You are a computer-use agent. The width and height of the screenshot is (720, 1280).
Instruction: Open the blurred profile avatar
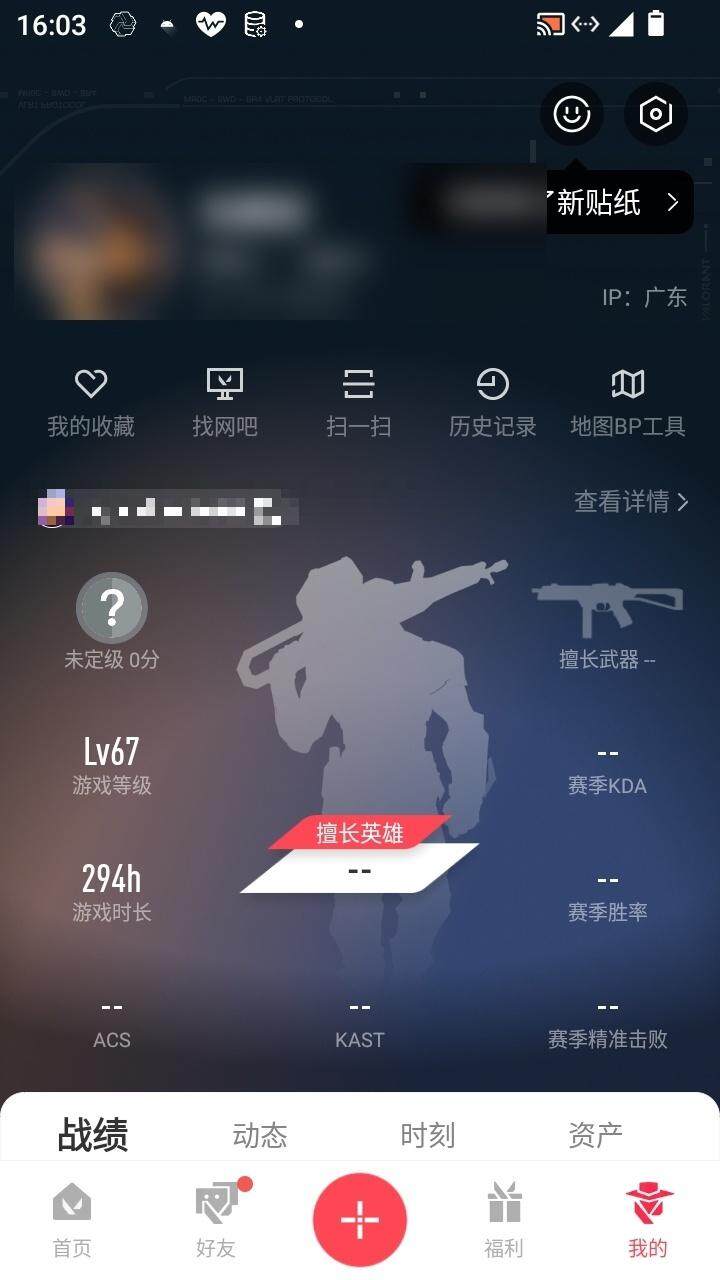pyautogui.click(x=95, y=240)
